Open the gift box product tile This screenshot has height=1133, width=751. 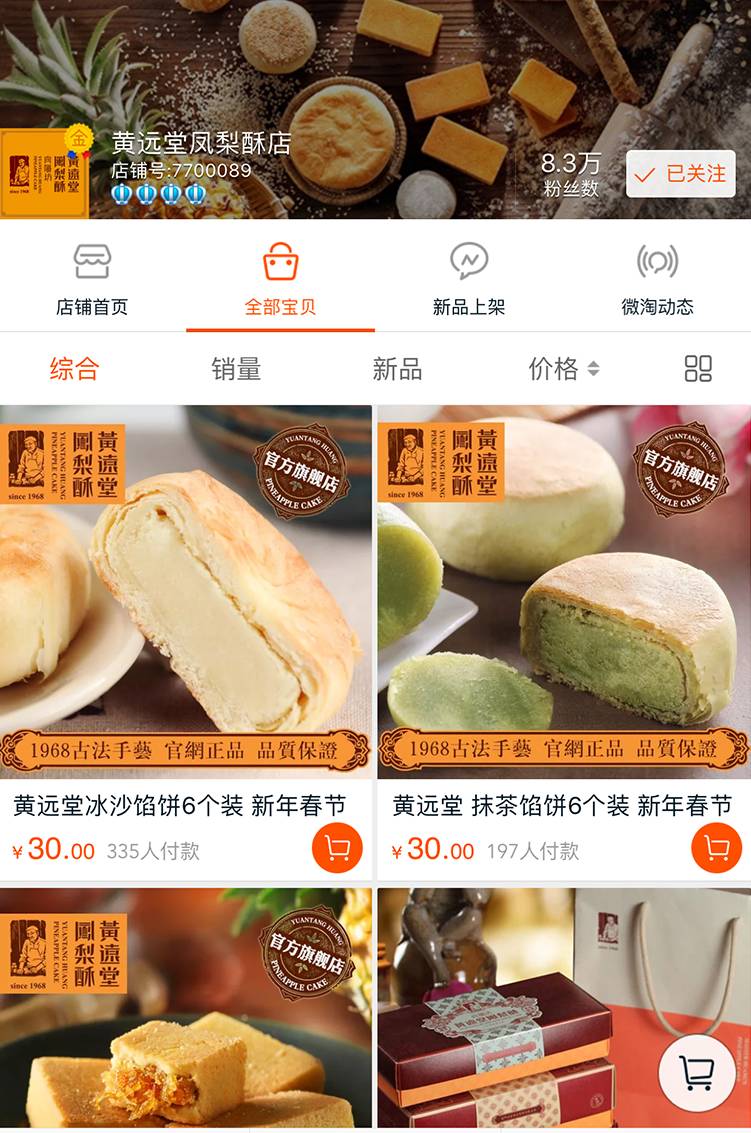point(520,1010)
